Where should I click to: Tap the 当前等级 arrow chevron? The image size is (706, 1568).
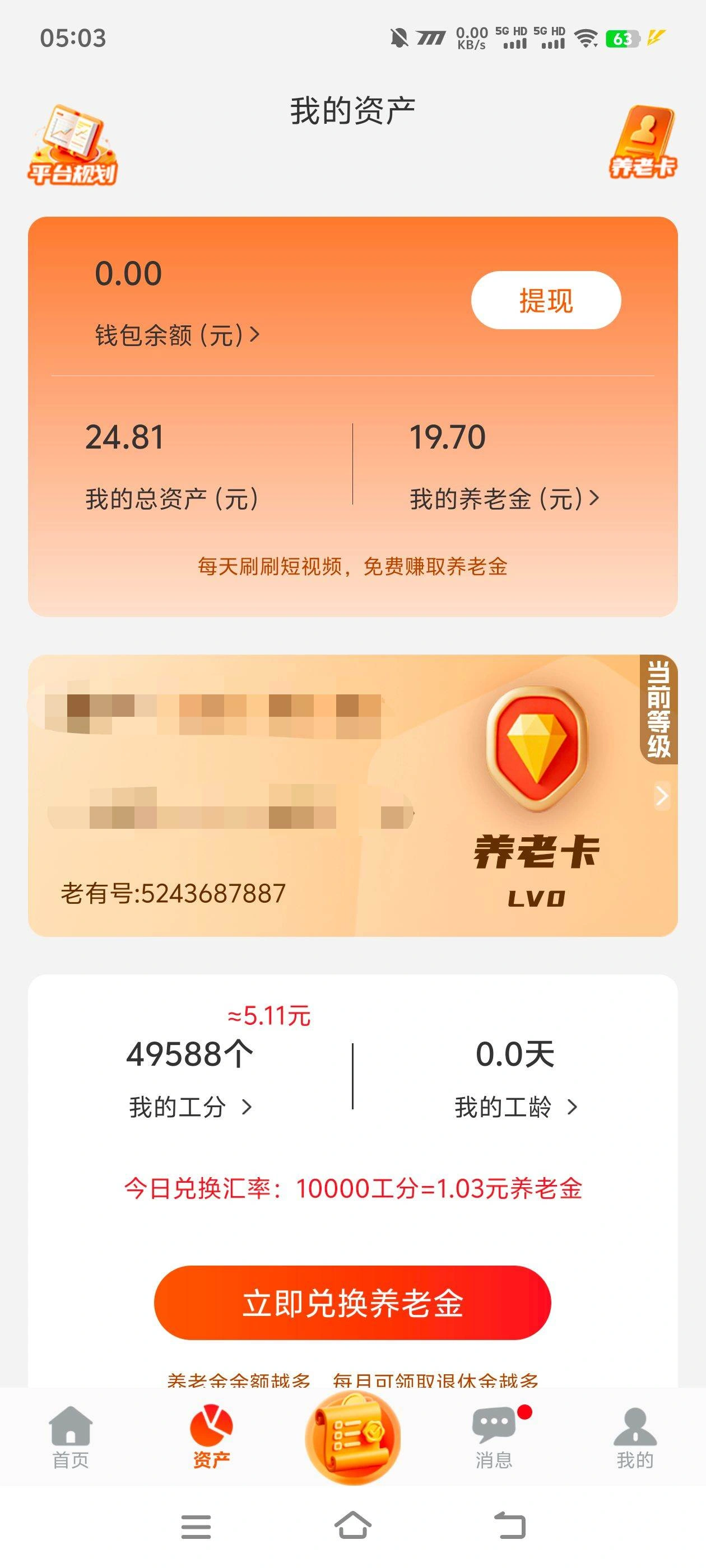pyautogui.click(x=662, y=796)
